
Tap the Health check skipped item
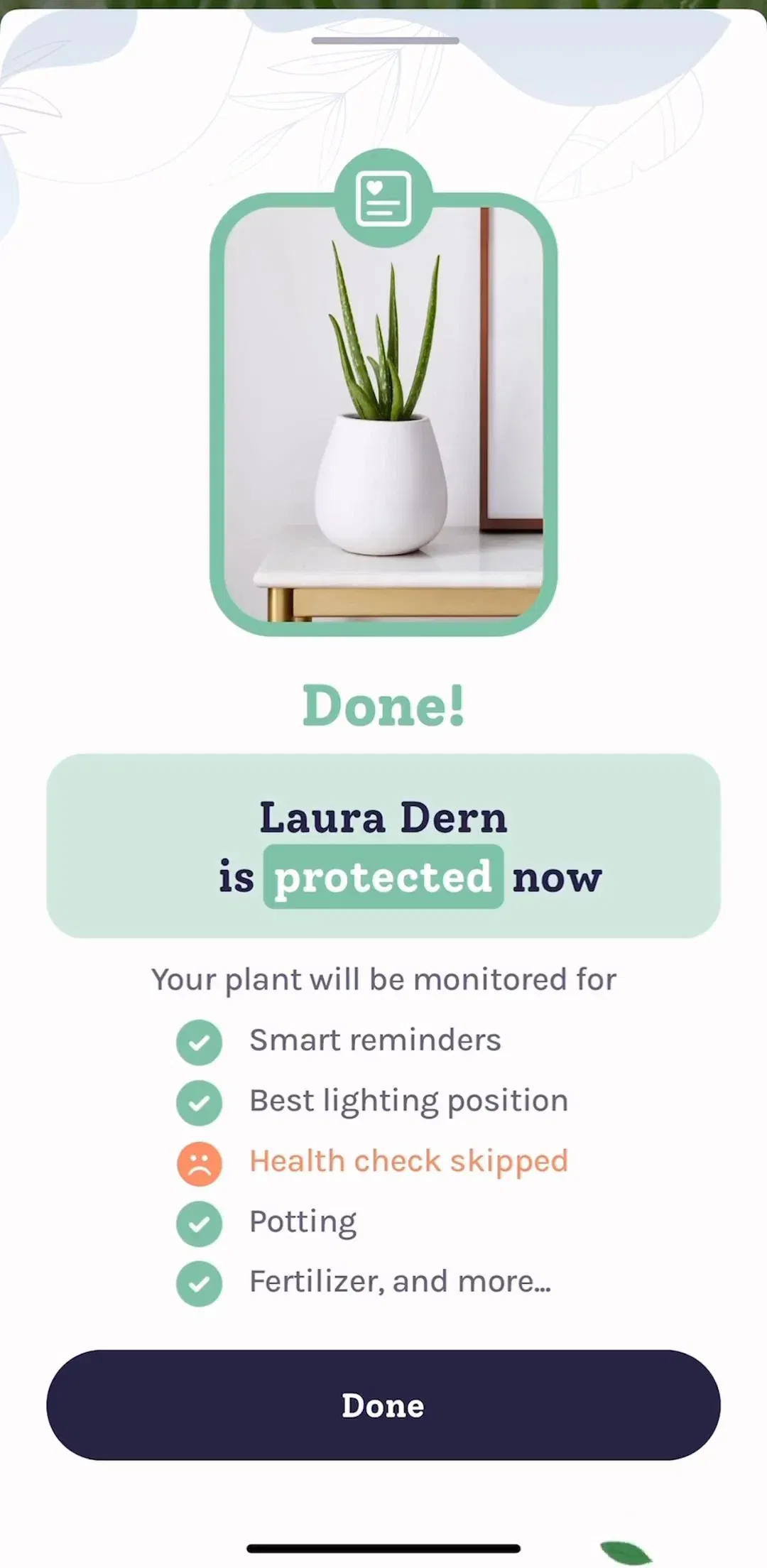pos(373,1162)
